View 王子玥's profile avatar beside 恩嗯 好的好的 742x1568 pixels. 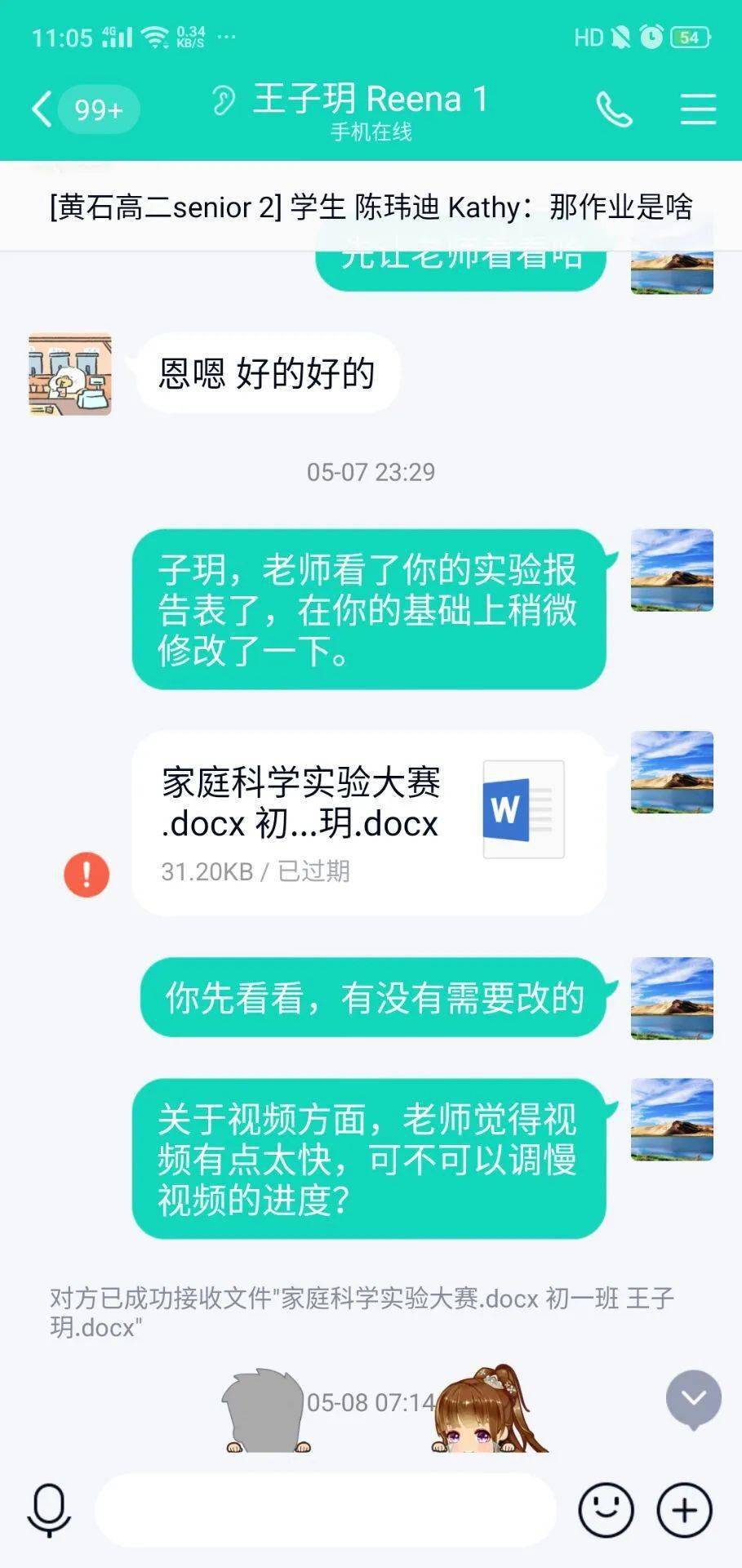coord(70,374)
